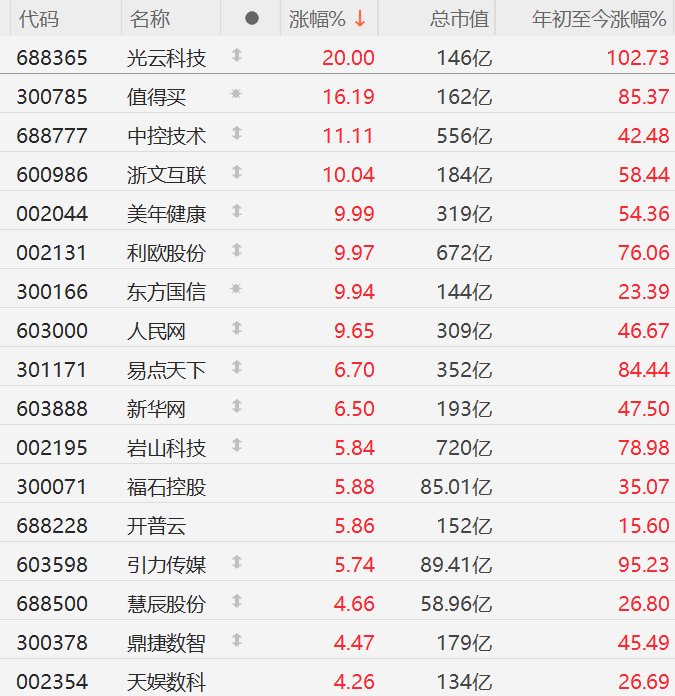The height and width of the screenshot is (696, 675).
Task: Open the 人民网 row
Action: [158, 331]
